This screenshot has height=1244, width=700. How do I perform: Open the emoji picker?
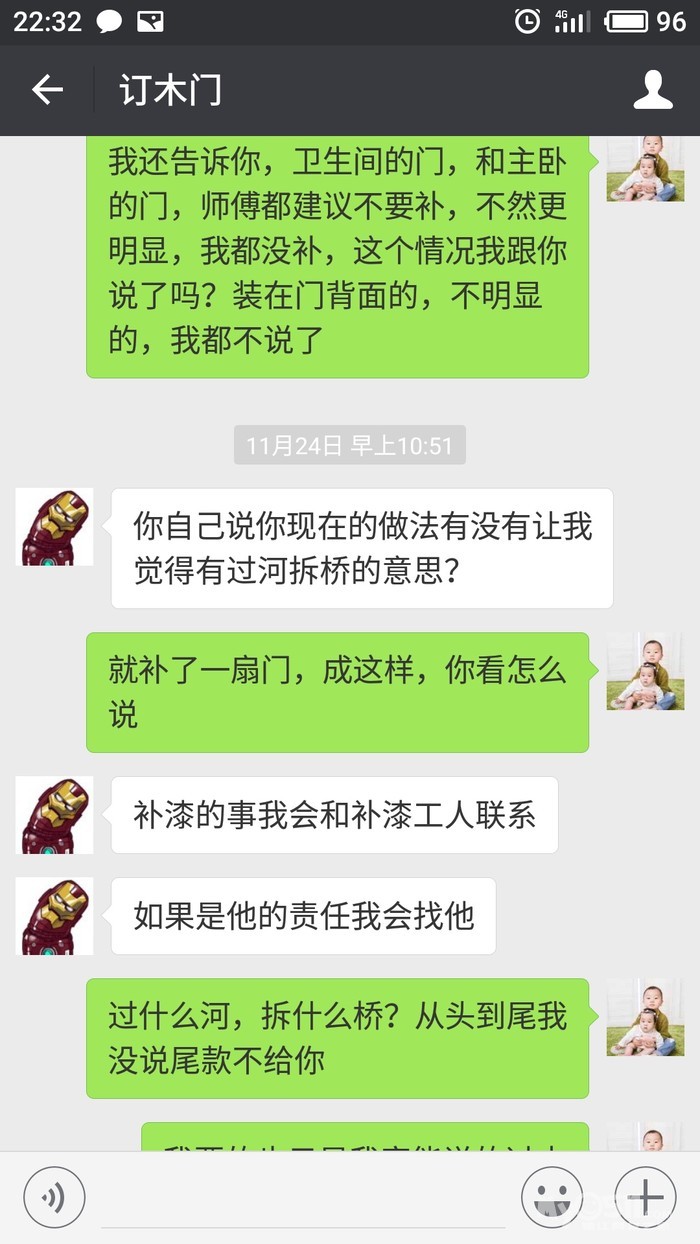pyautogui.click(x=552, y=1196)
